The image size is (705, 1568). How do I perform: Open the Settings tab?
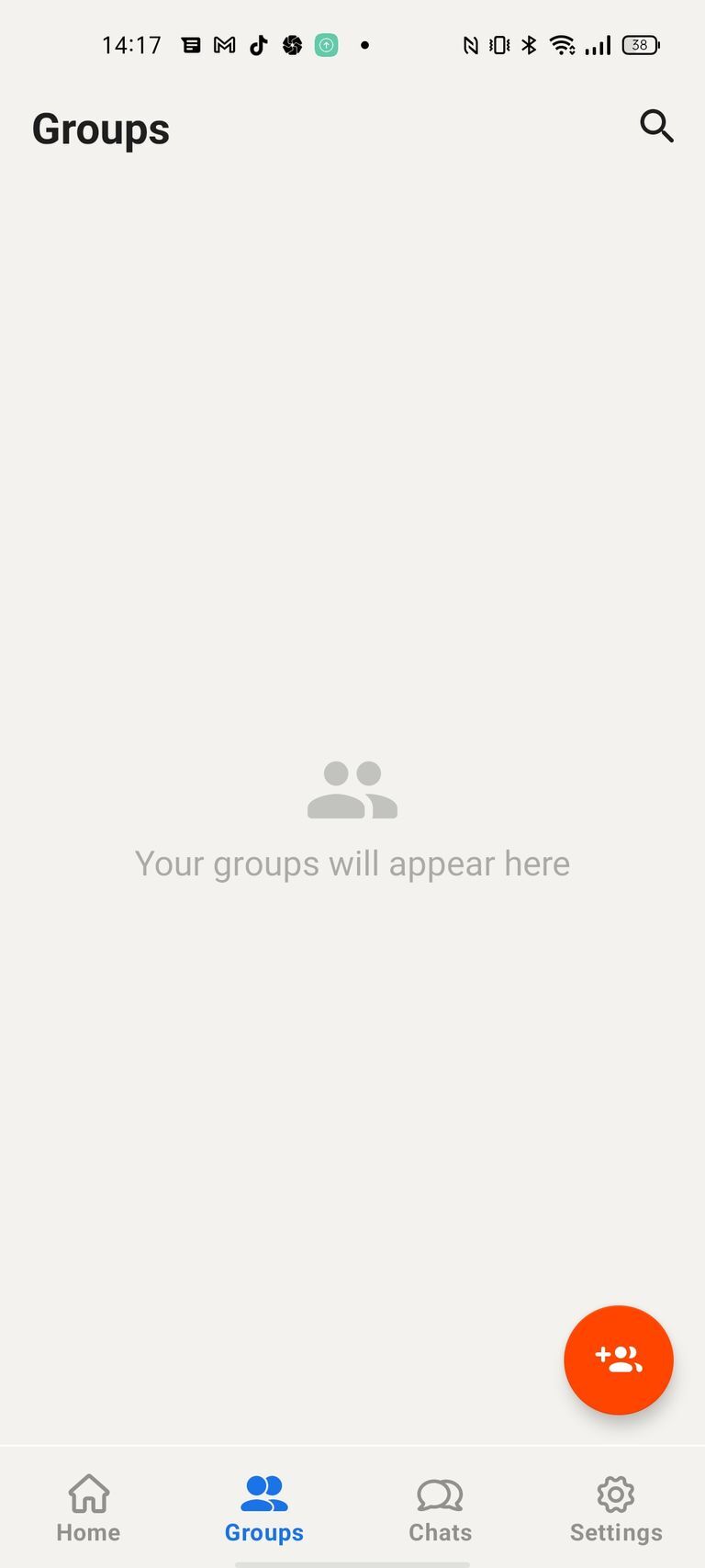tap(616, 1508)
